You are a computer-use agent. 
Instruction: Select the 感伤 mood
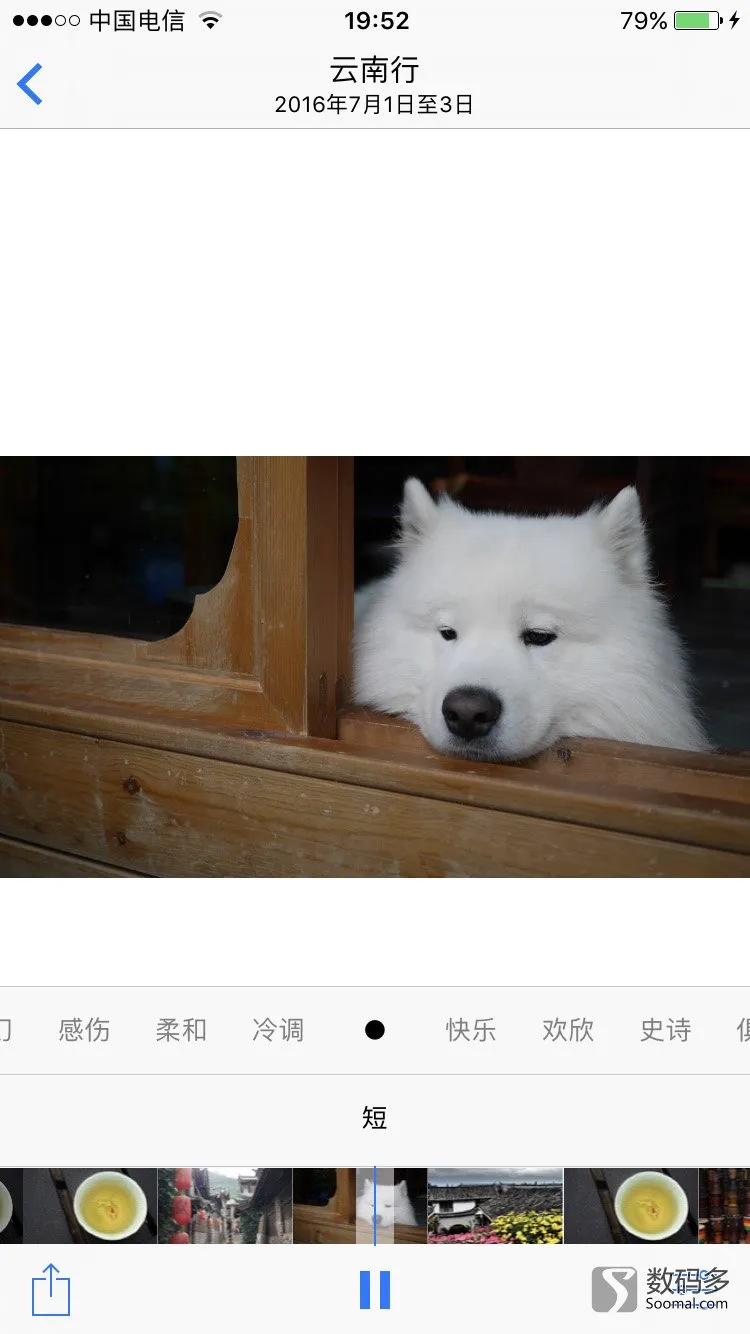pyautogui.click(x=84, y=1030)
